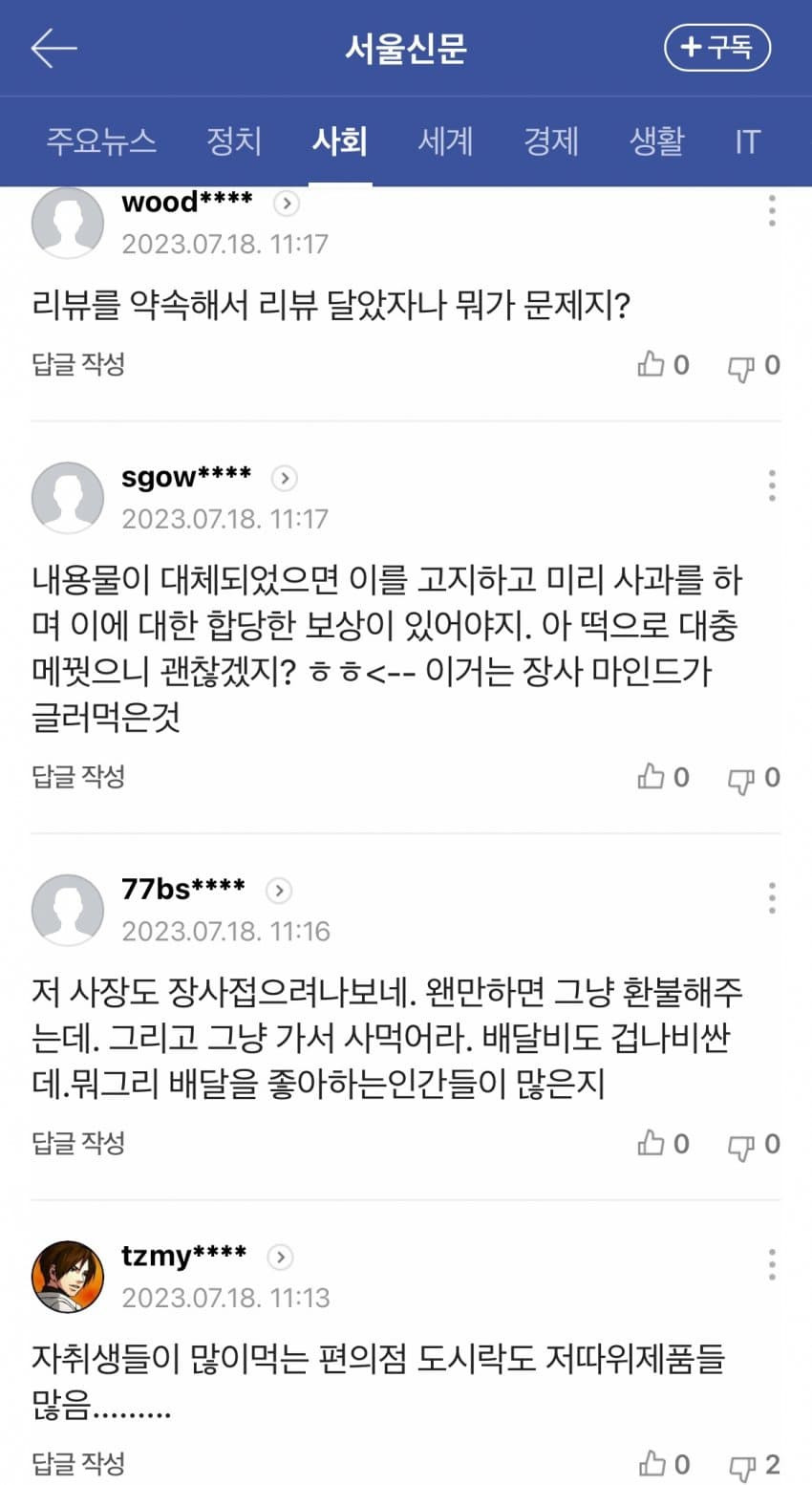Switch to the 주요뉴스 tab
This screenshot has width=812, height=1485.
click(x=101, y=141)
